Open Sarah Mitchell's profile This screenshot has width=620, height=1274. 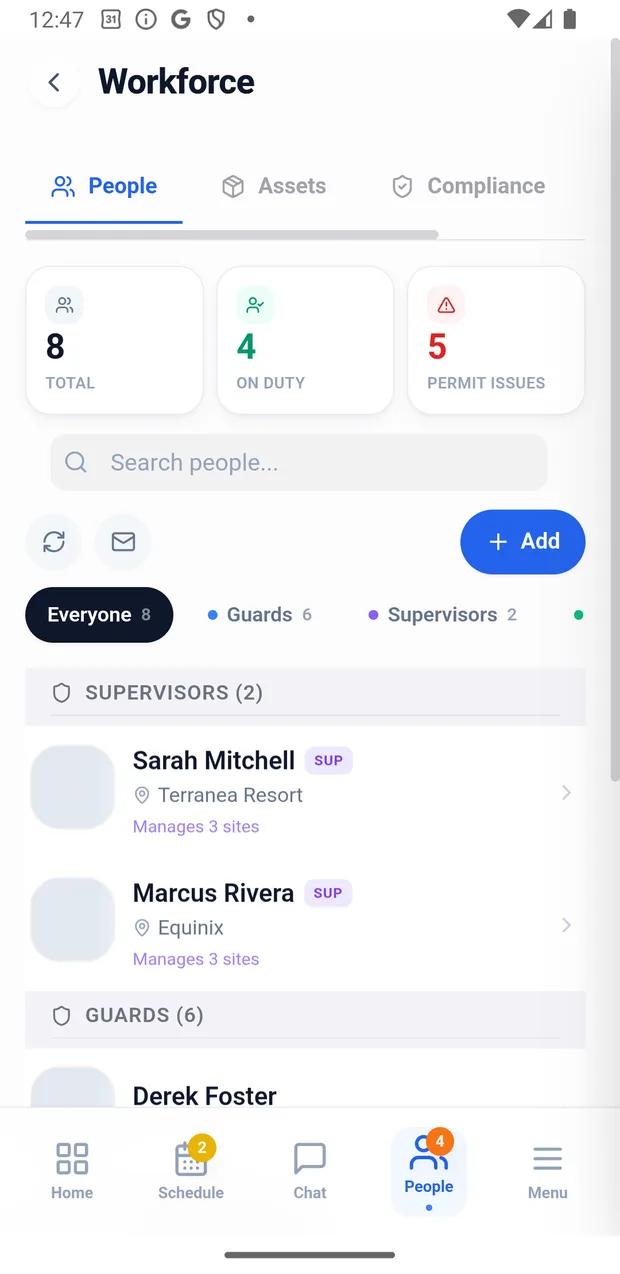tap(305, 793)
